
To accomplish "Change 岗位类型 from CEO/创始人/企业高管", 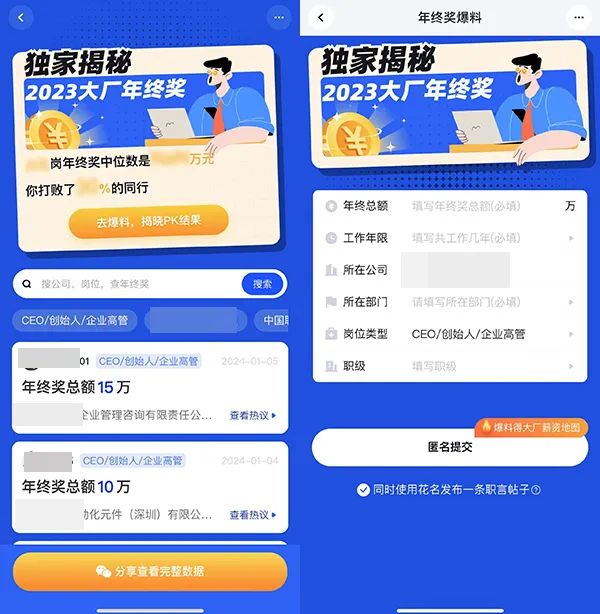I will [x=490, y=334].
